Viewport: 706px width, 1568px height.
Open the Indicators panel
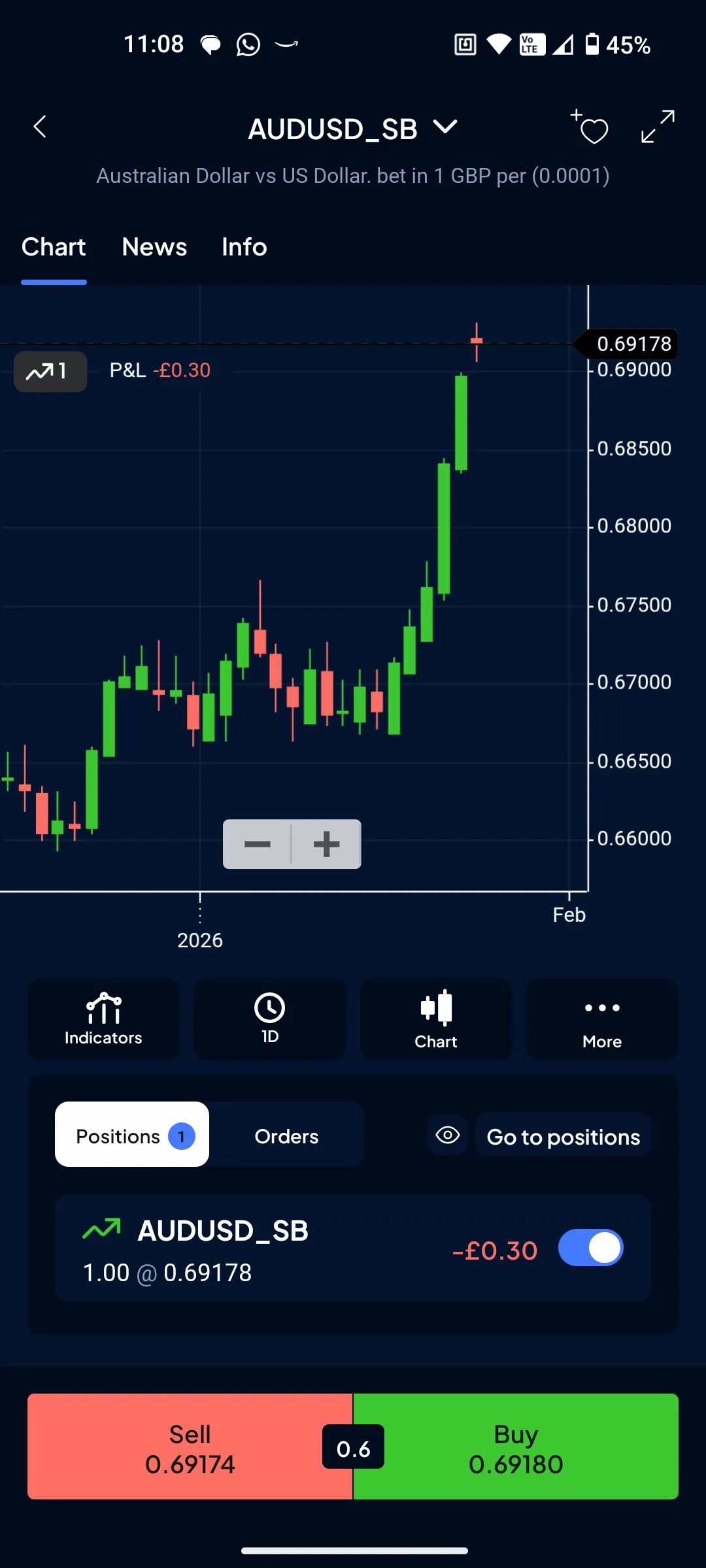point(103,1019)
